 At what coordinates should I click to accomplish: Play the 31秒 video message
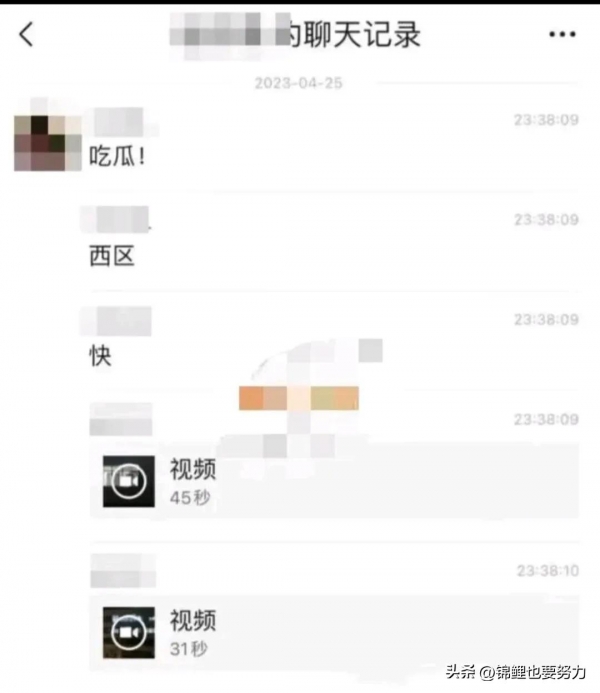(129, 632)
